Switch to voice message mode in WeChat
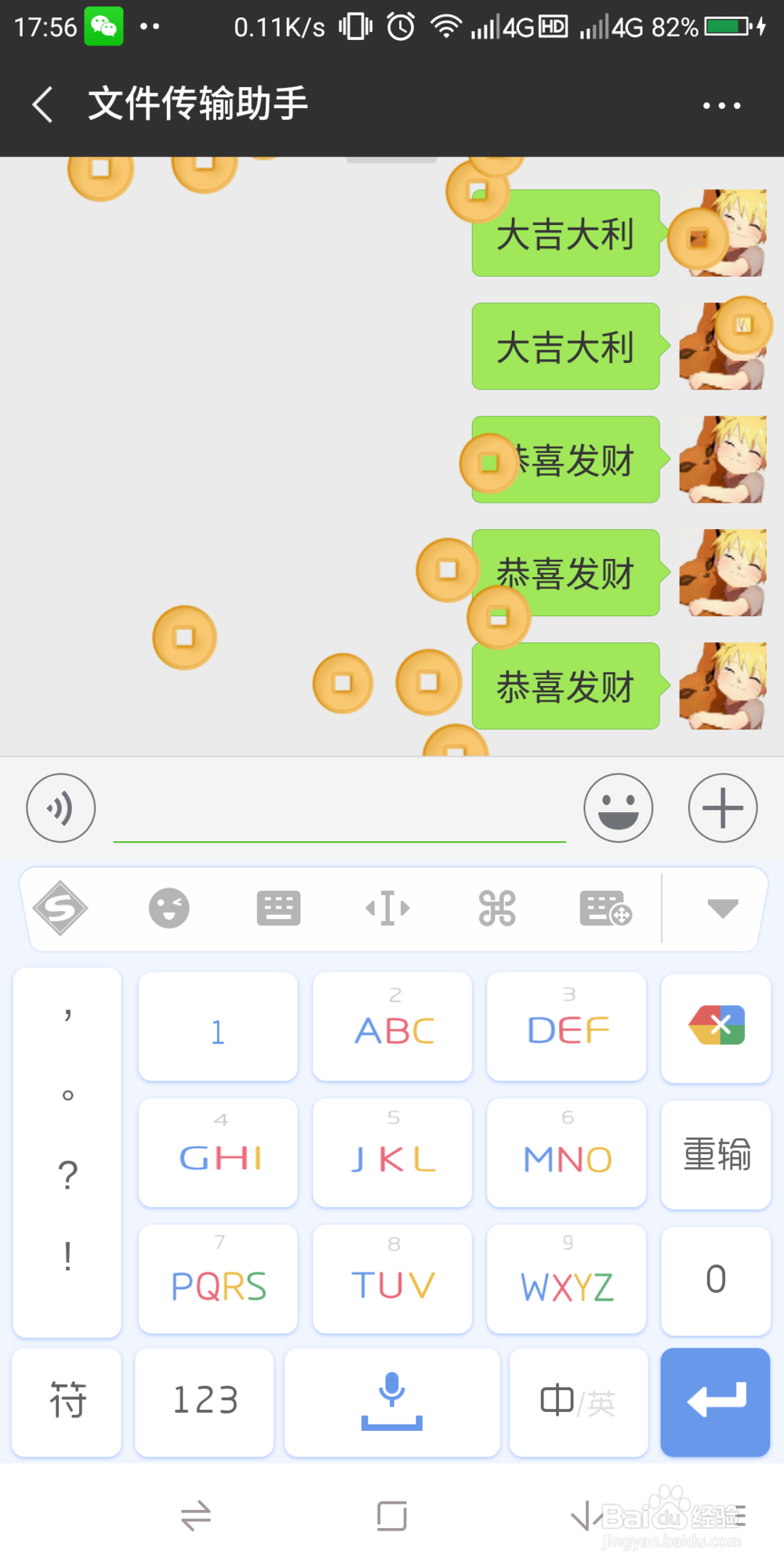 [x=60, y=808]
